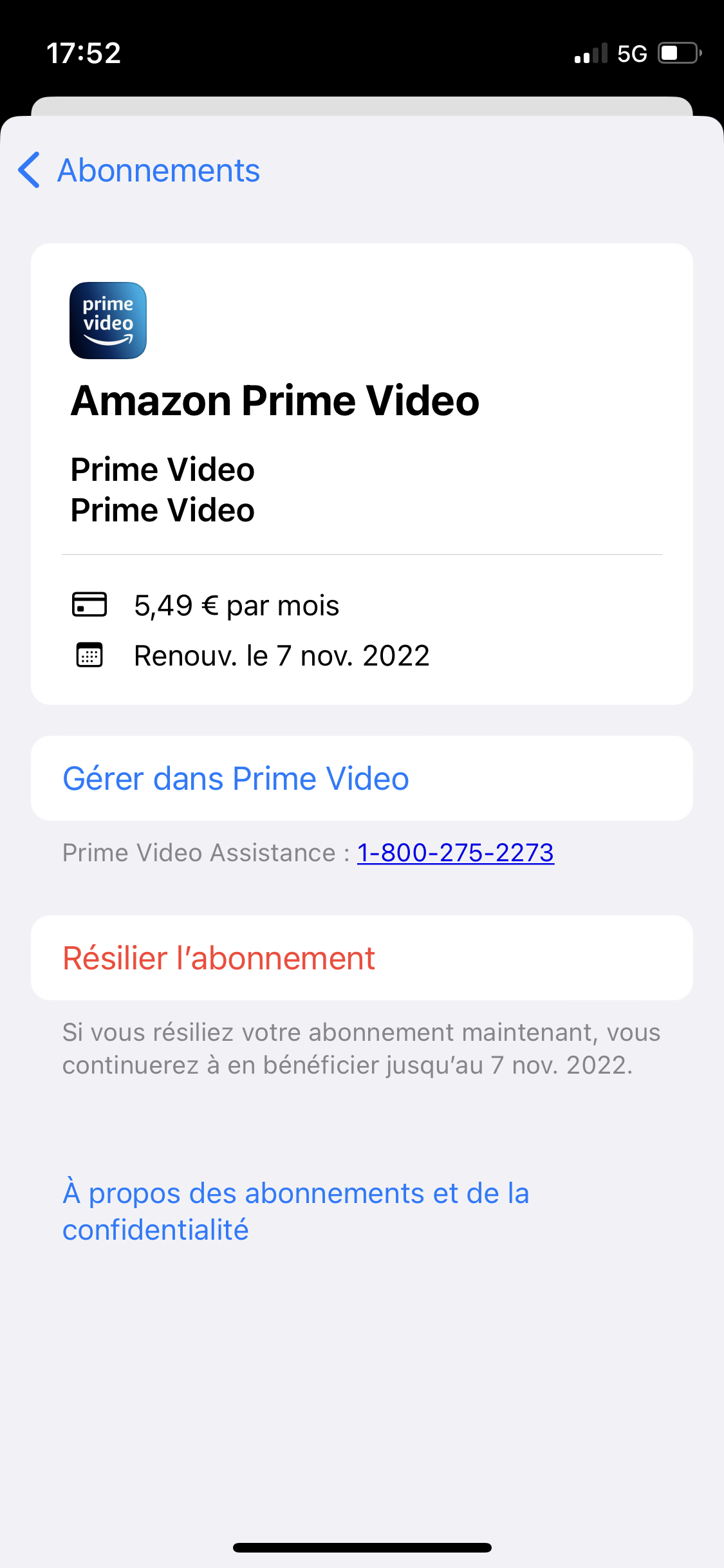The width and height of the screenshot is (724, 1568).
Task: Call Prime Video Assistance number 1-800-275-2273
Action: click(455, 853)
